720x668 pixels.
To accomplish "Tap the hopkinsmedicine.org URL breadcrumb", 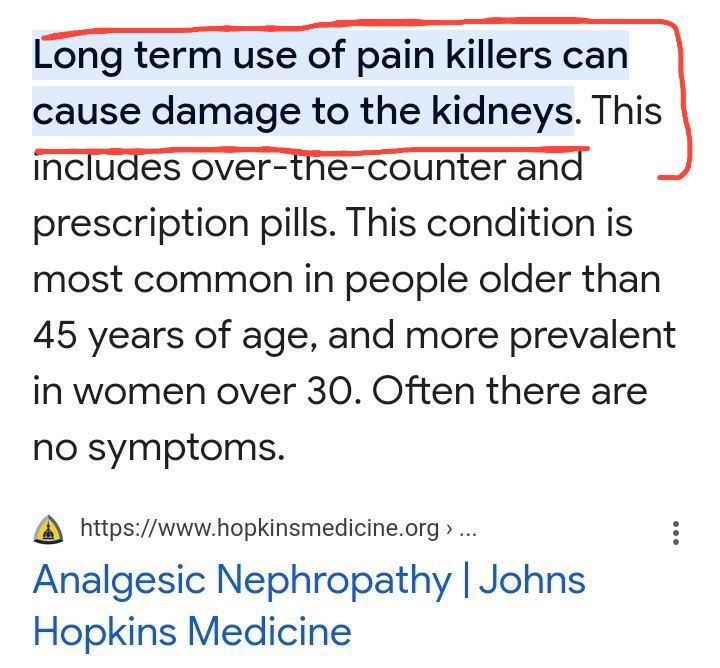I will 258,528.
